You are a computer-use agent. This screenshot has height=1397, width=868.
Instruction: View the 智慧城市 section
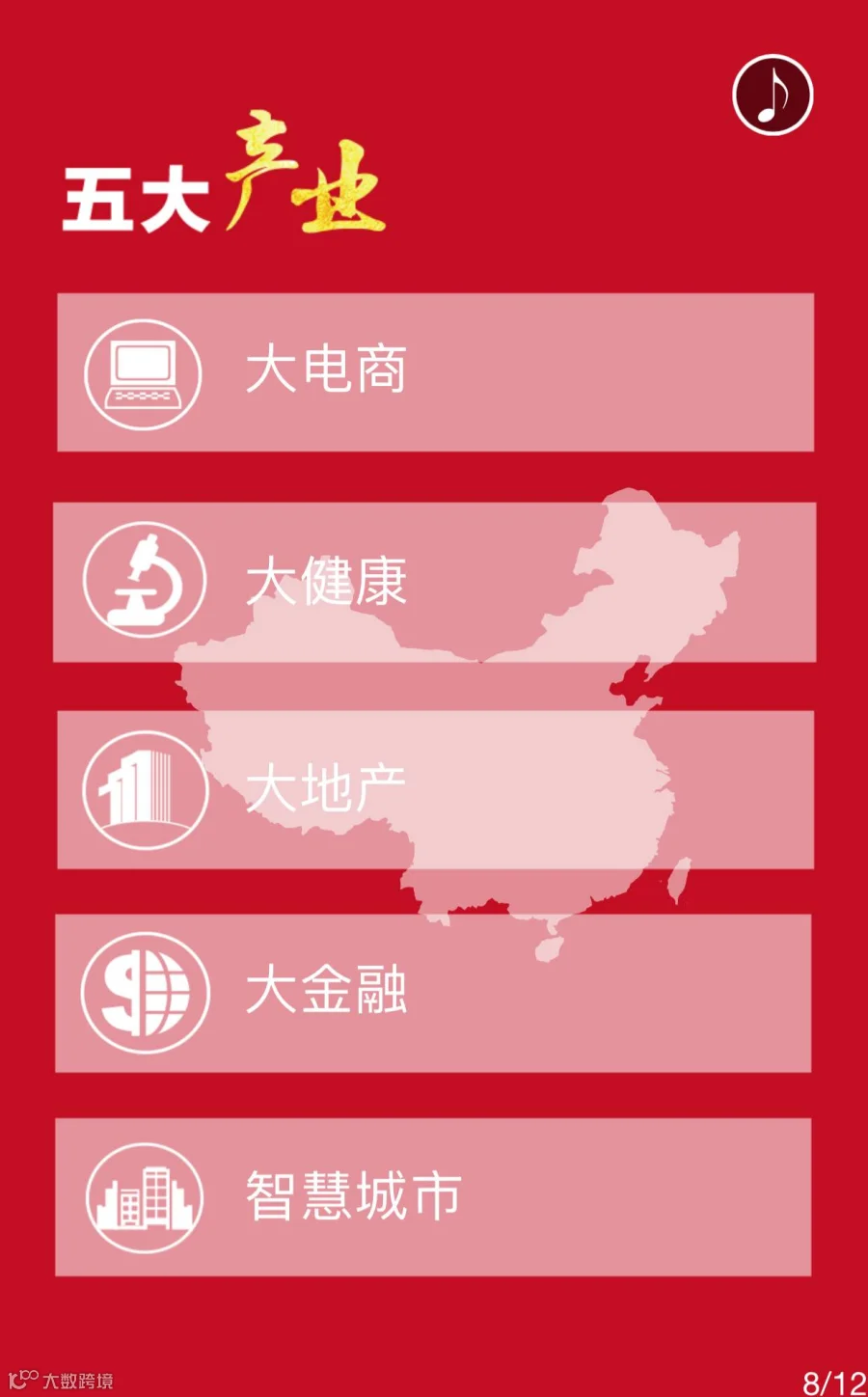click(x=433, y=1197)
